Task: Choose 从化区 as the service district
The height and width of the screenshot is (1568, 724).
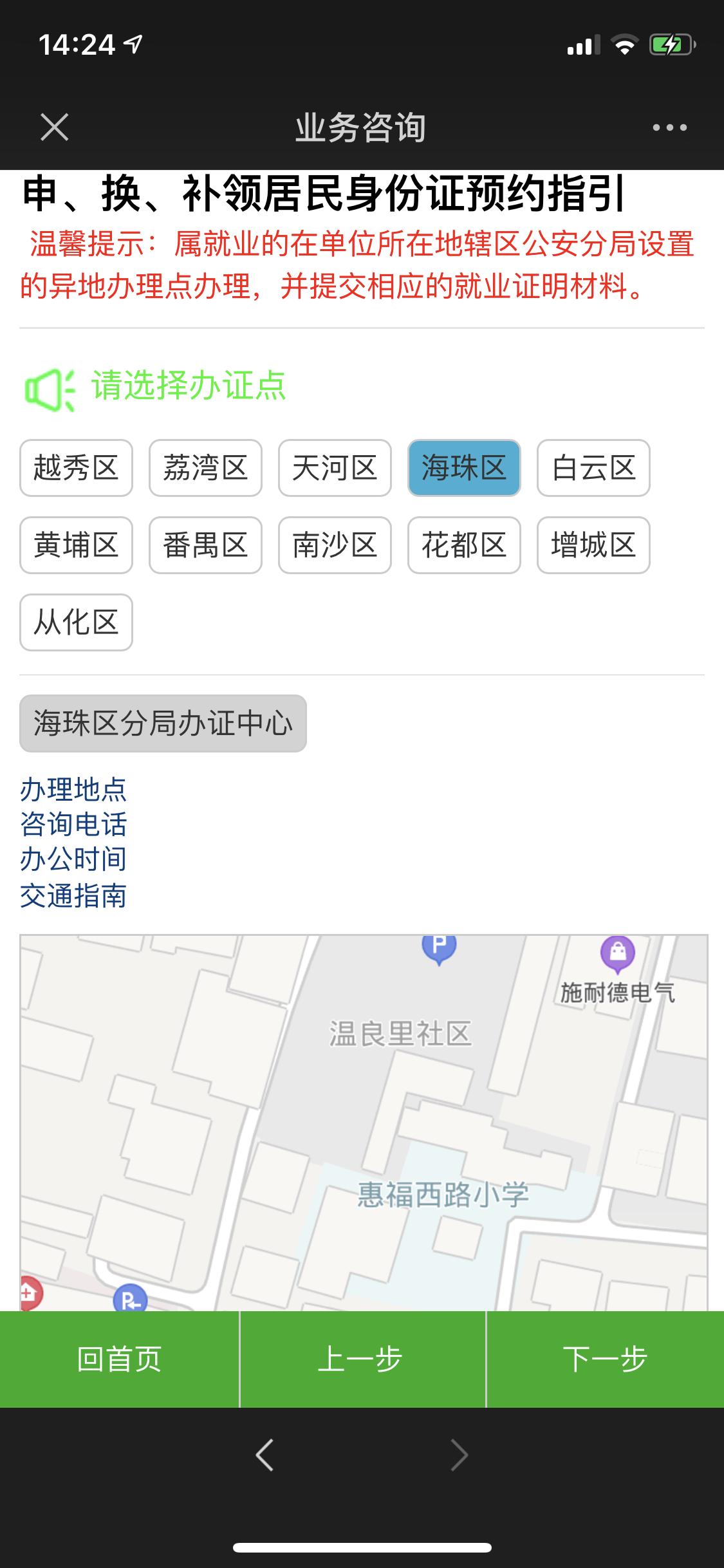Action: 75,622
